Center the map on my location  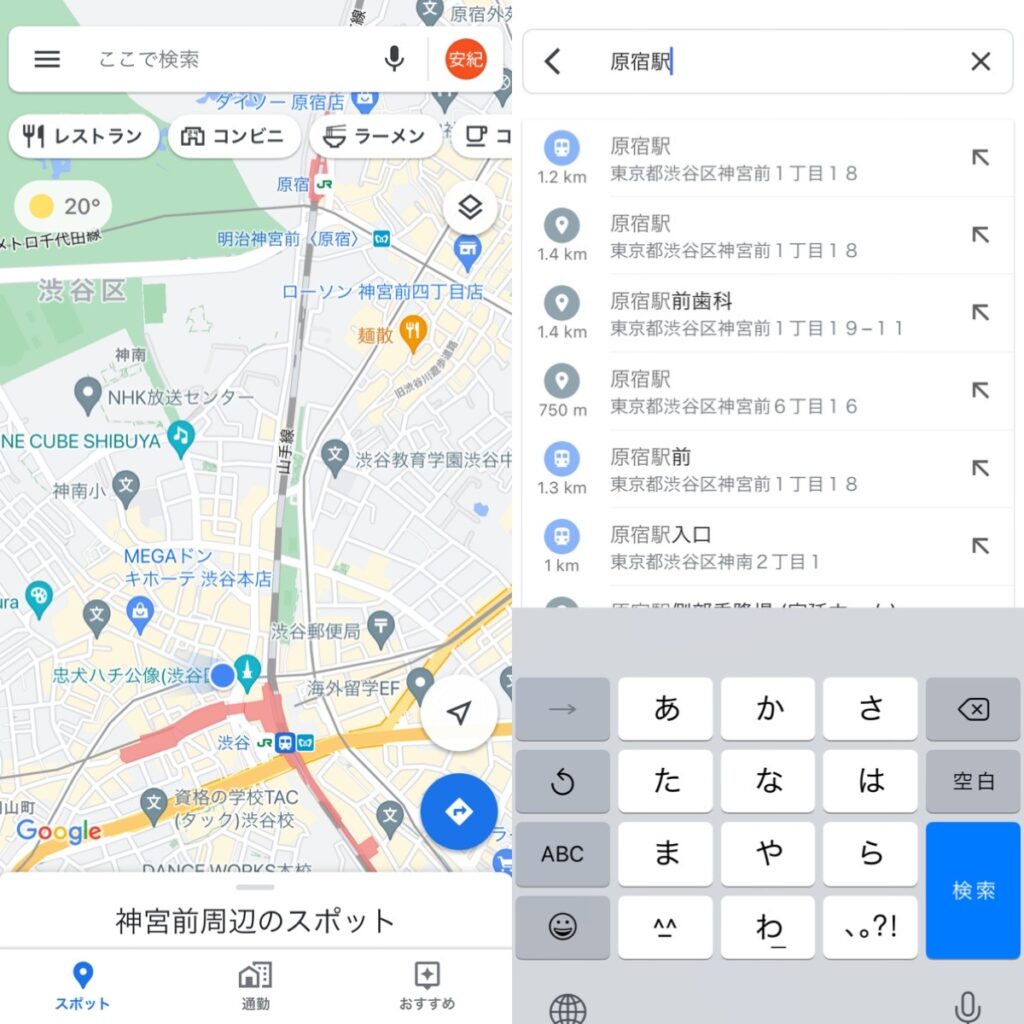coord(459,713)
